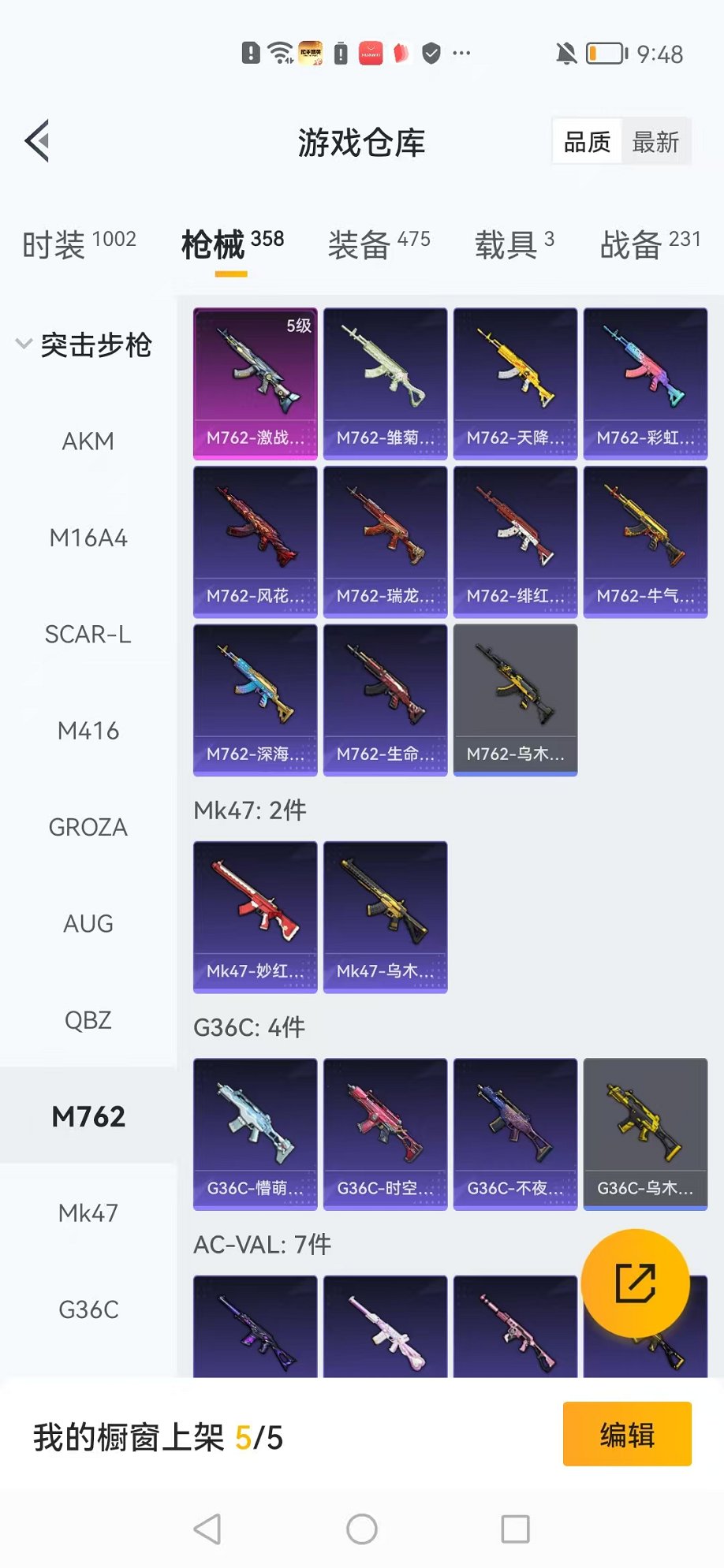Collapse the 突击步枪 category
Image resolution: width=724 pixels, height=1568 pixels.
tap(84, 345)
